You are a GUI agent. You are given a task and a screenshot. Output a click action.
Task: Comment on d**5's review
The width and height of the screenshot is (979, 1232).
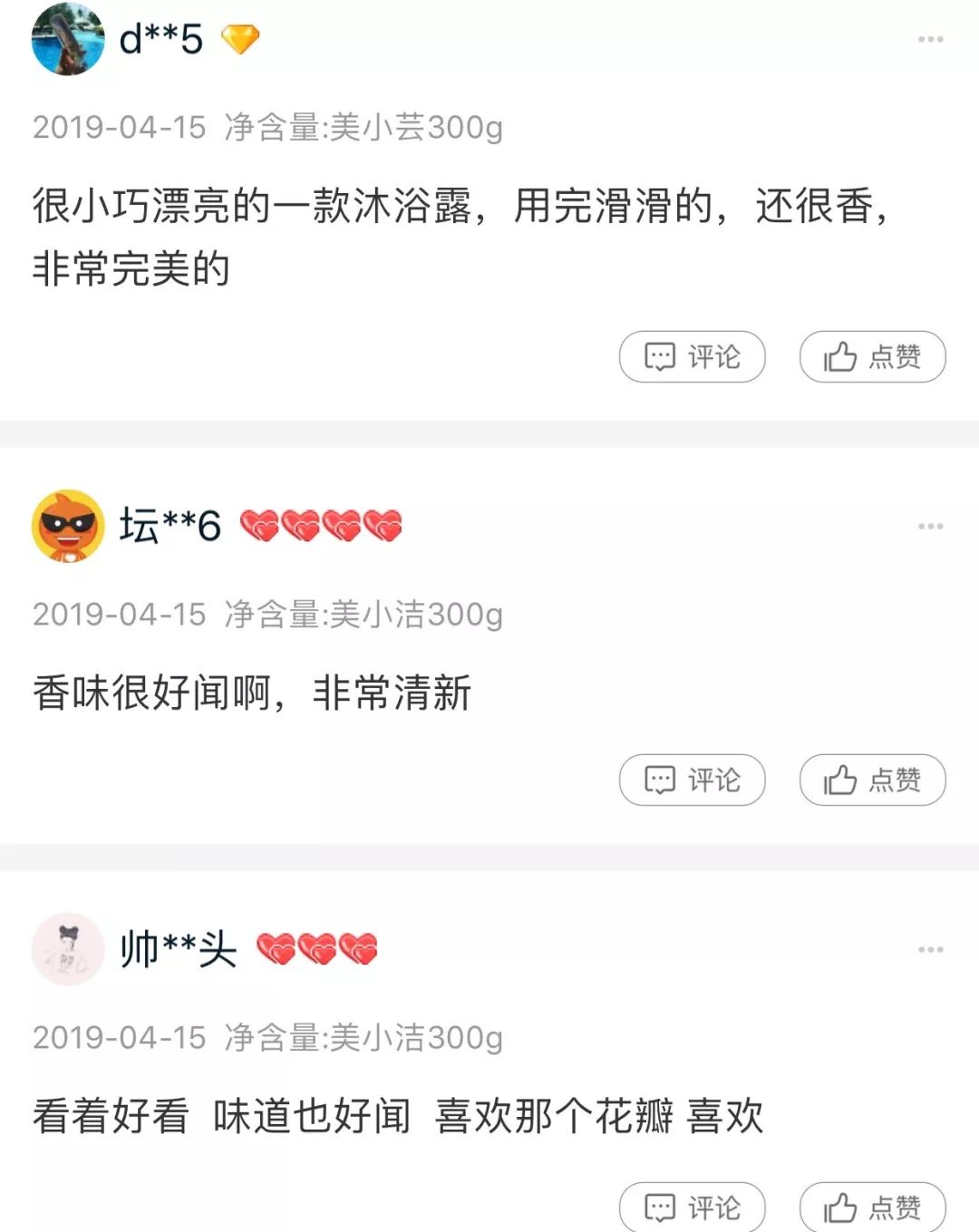point(692,357)
